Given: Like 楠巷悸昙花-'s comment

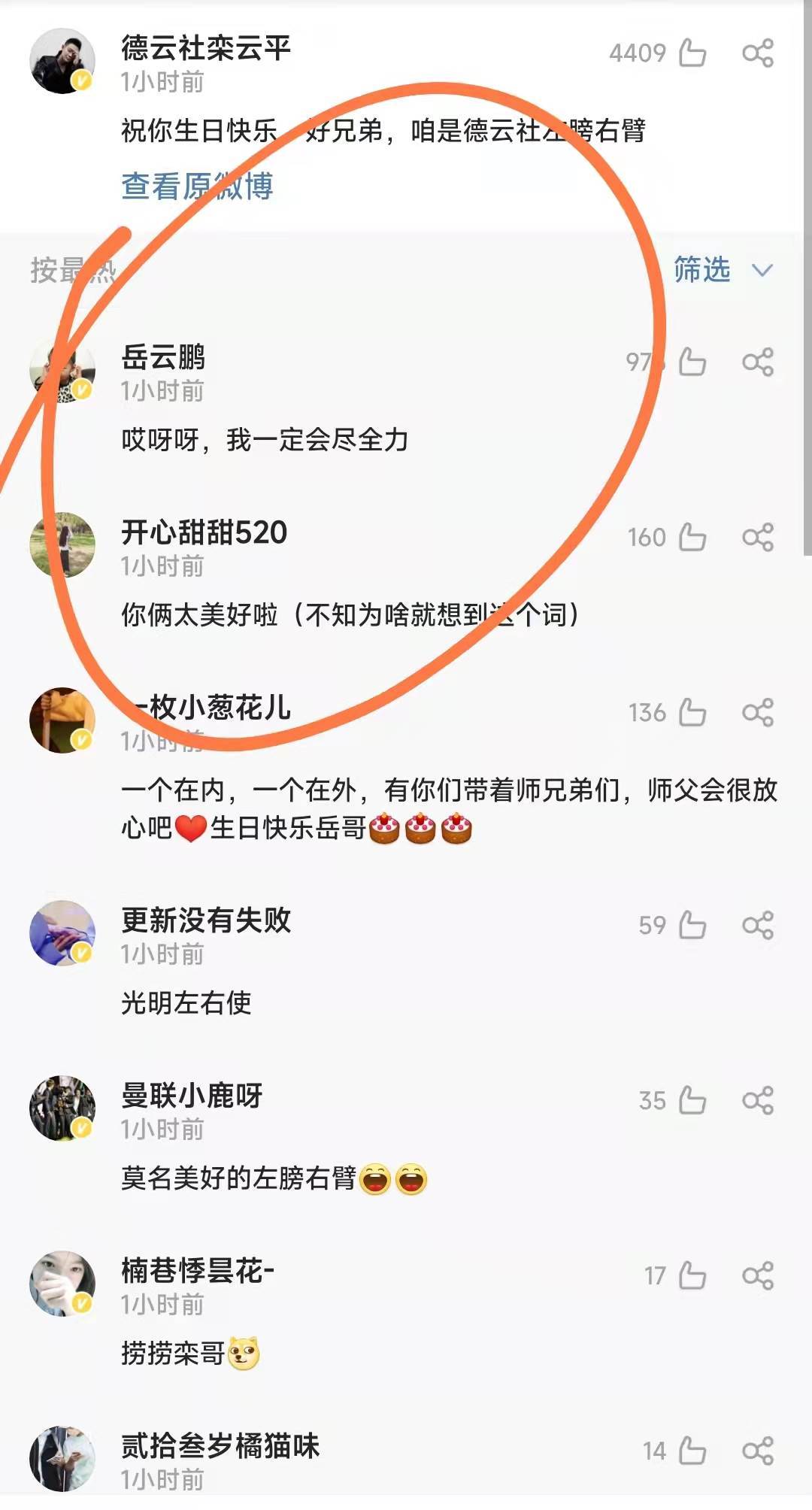Looking at the screenshot, I should [692, 1276].
